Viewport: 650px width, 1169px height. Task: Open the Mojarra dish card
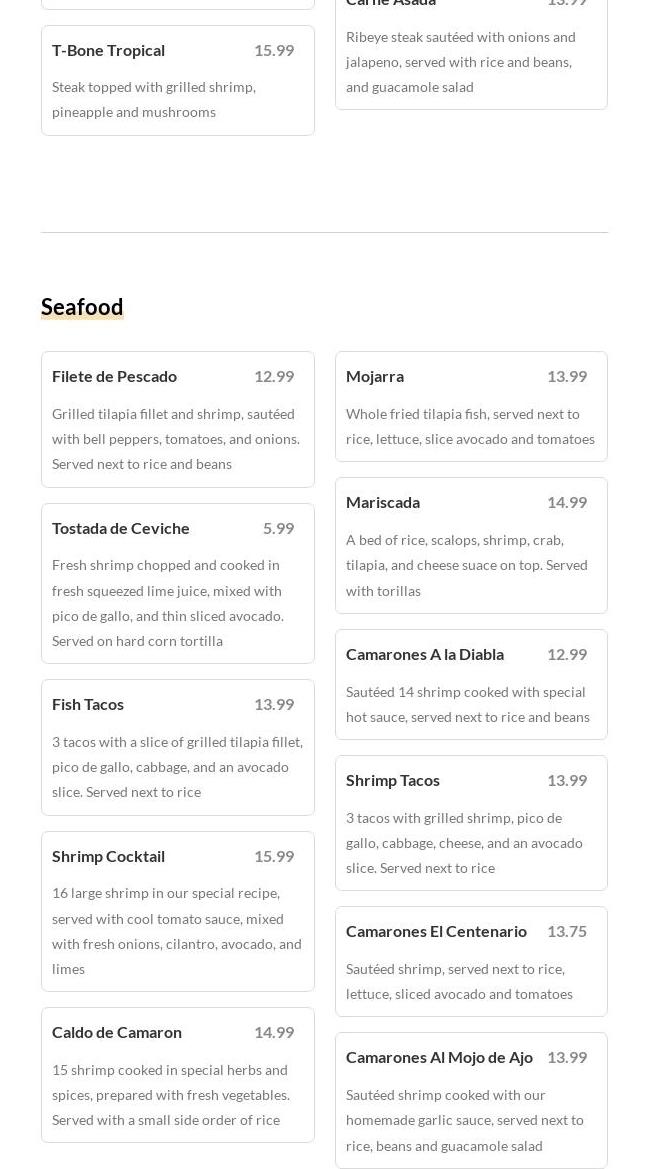tap(471, 406)
